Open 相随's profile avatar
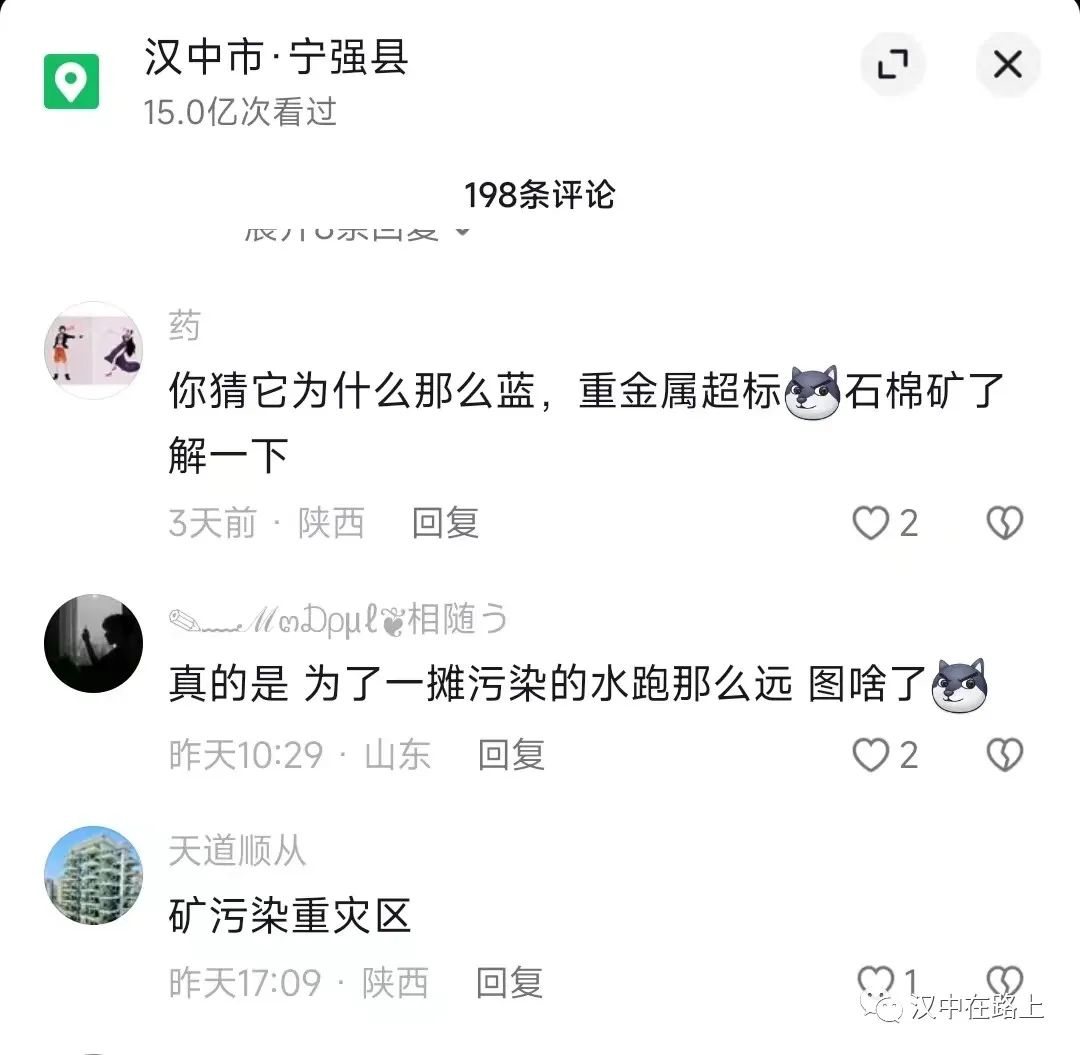The image size is (1080, 1055). 94,643
